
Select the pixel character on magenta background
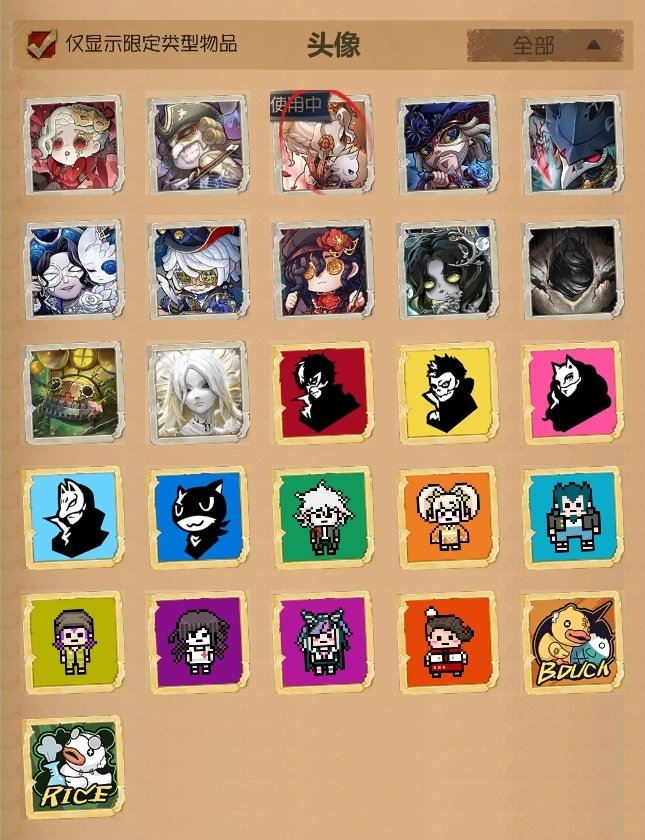click(322, 641)
